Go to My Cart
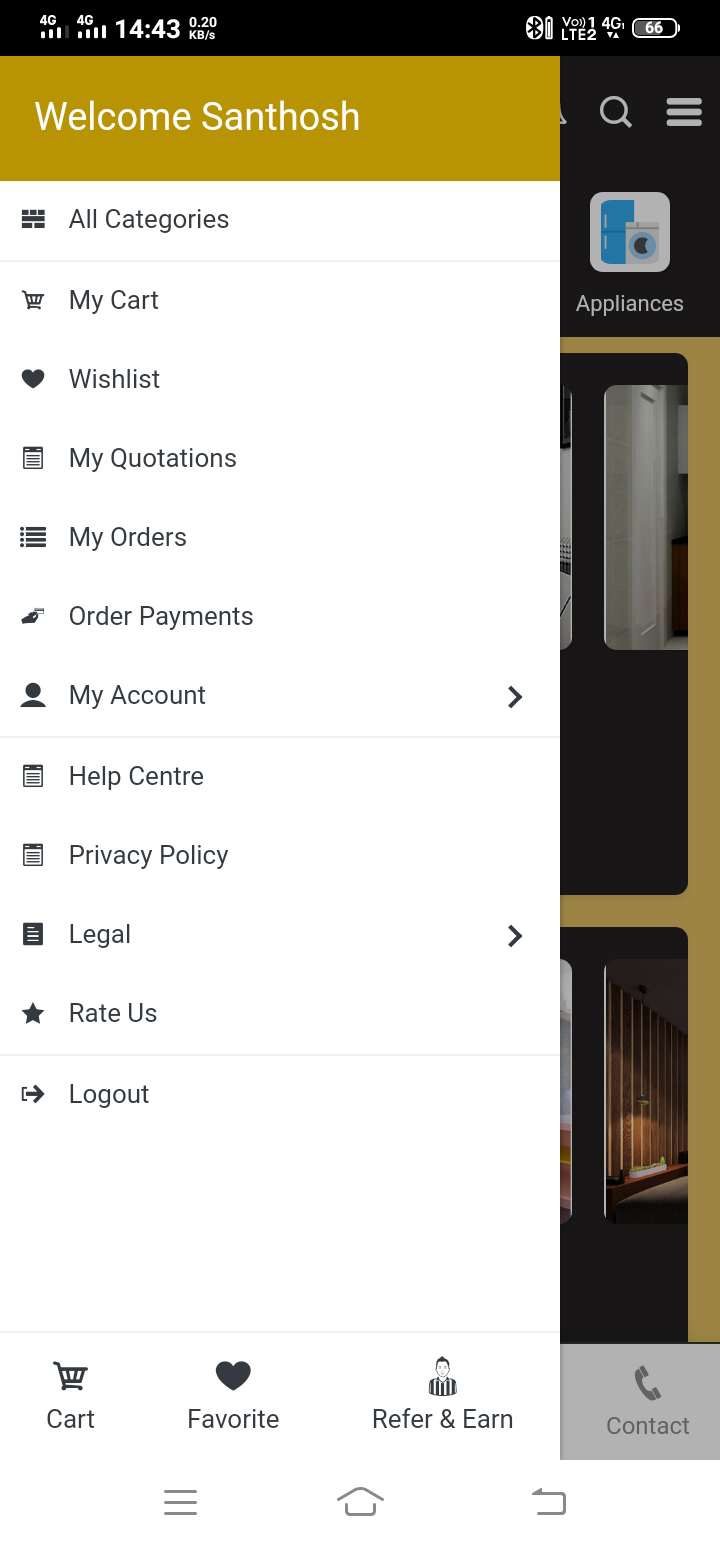This screenshot has width=720, height=1544. point(113,300)
